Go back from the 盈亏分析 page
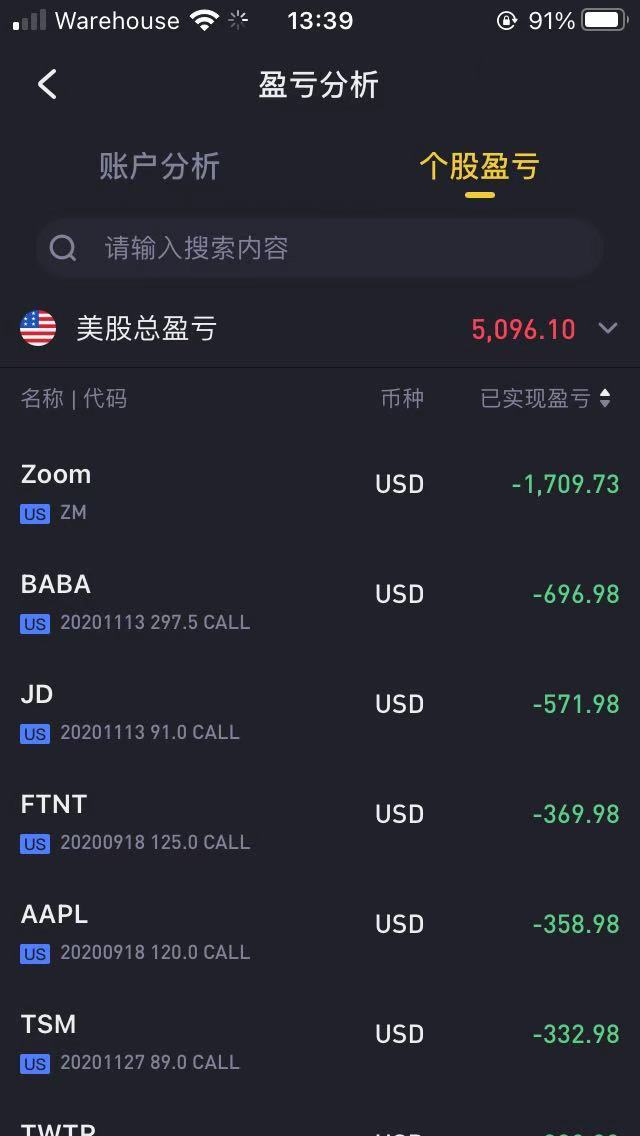This screenshot has width=640, height=1136. [47, 85]
